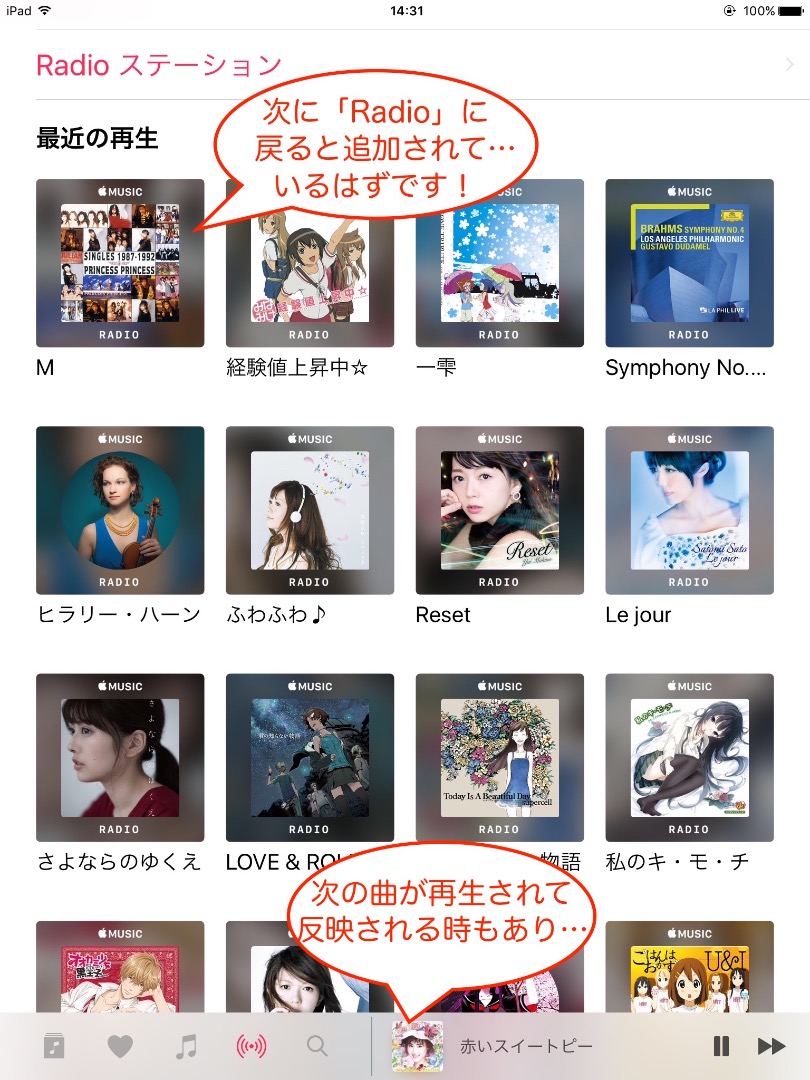
Task: Open the Search tab
Action: [x=318, y=1047]
